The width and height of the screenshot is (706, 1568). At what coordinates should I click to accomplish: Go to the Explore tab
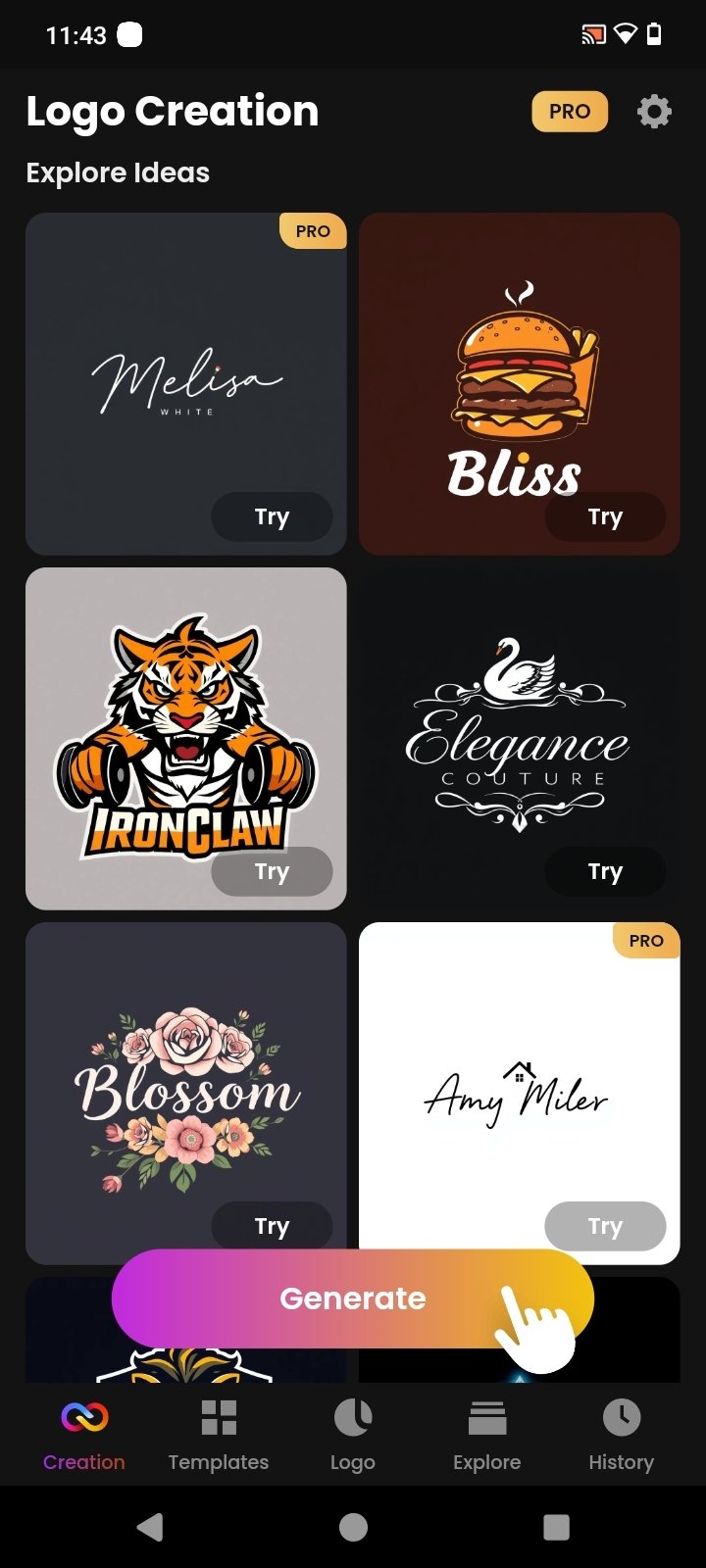[487, 1435]
